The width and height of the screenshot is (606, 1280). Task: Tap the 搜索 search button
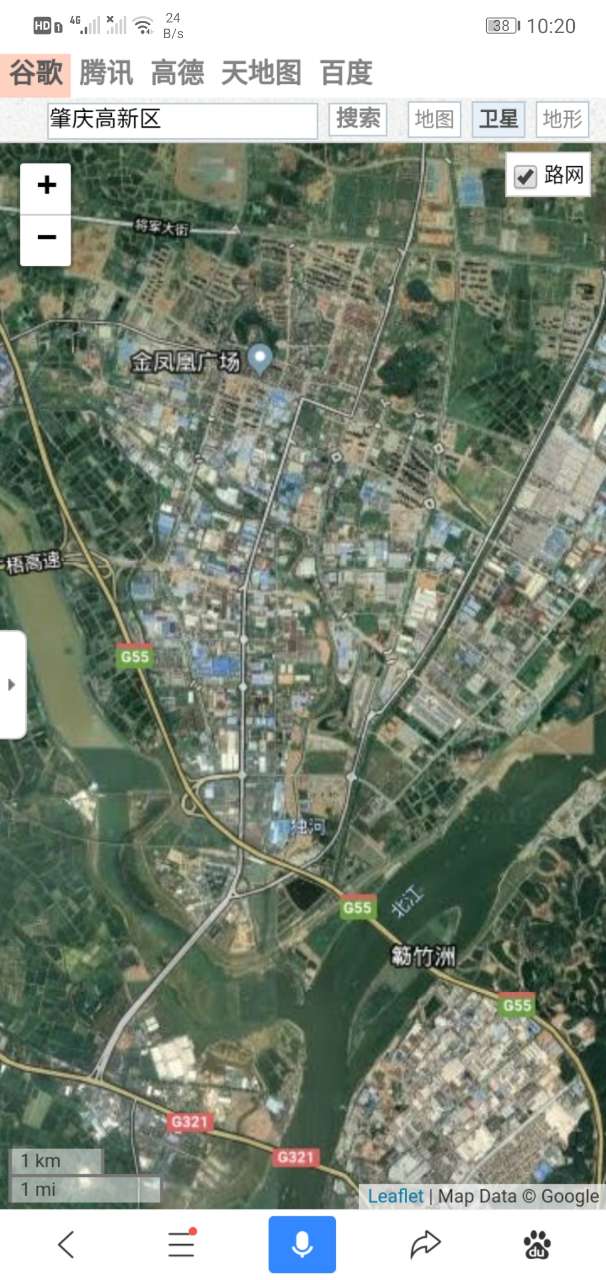tap(358, 119)
